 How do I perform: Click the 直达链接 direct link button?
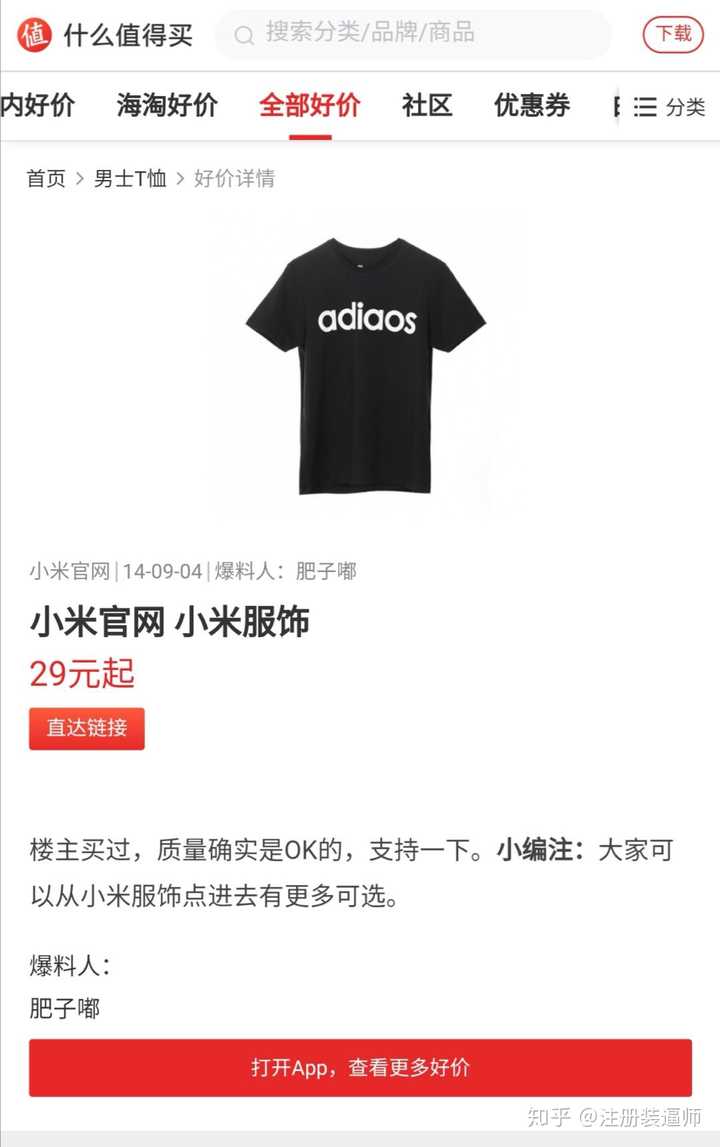[86, 730]
